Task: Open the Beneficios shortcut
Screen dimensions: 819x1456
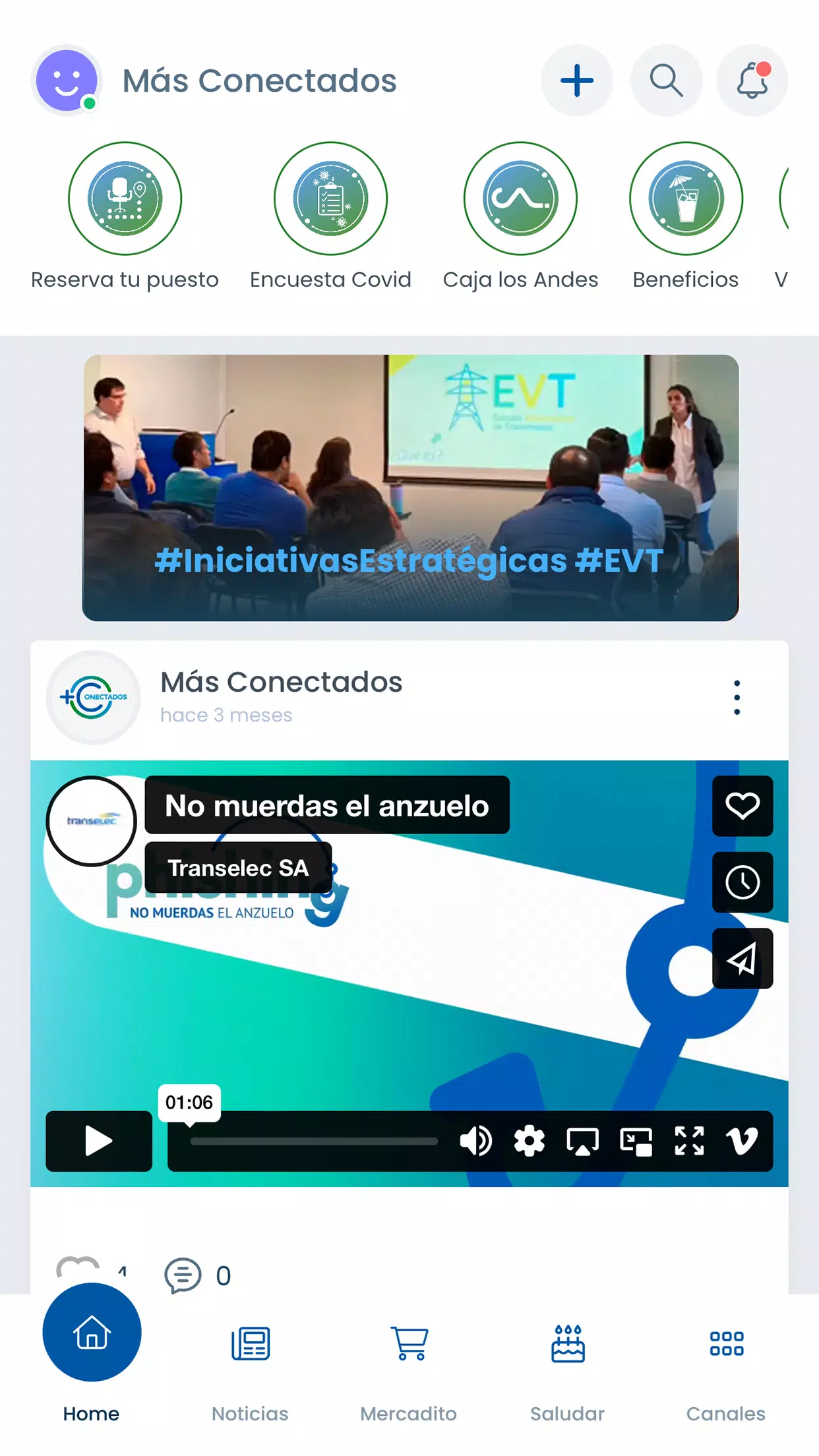Action: [686, 198]
